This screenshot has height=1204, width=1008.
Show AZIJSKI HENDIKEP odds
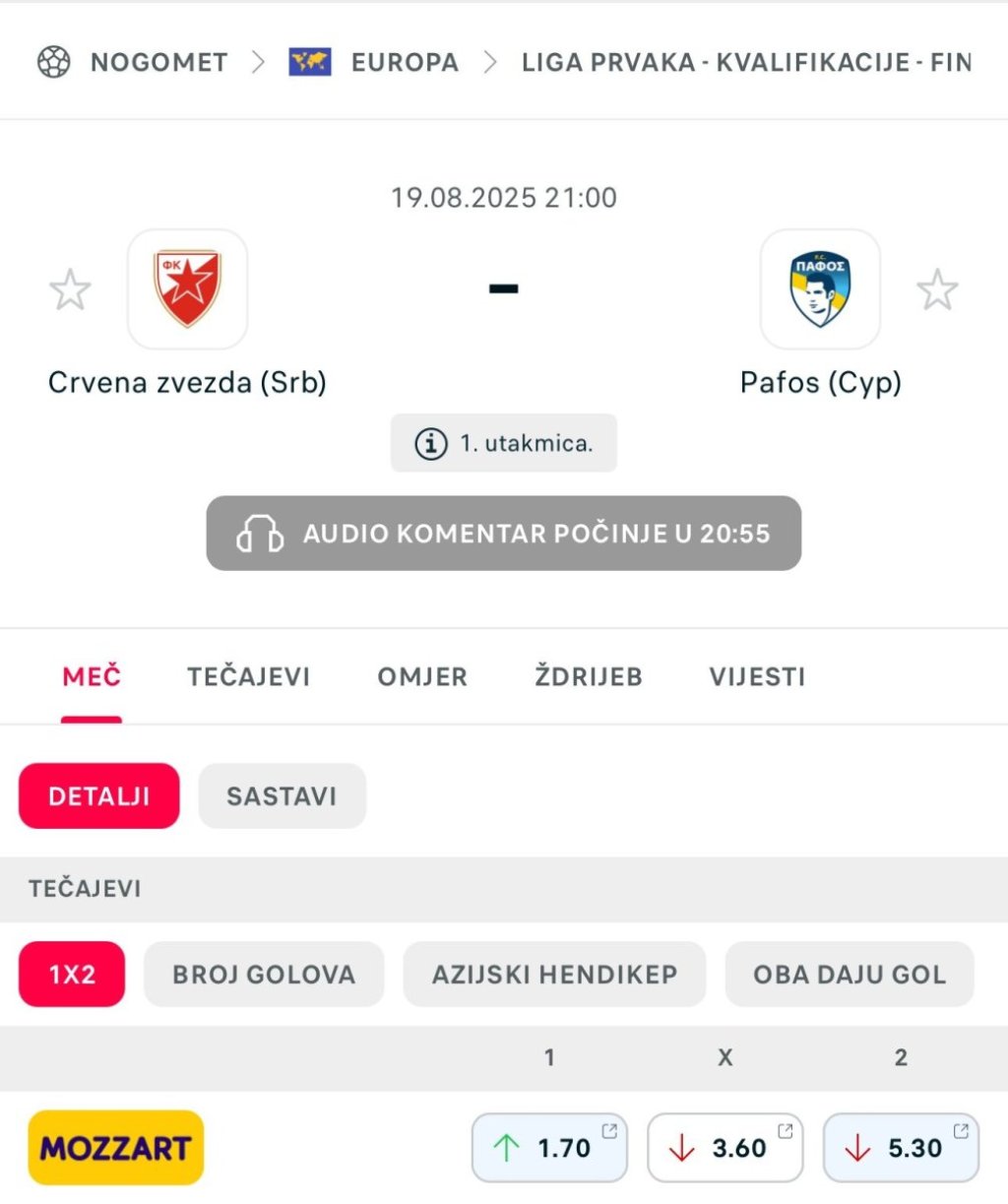[x=554, y=975]
